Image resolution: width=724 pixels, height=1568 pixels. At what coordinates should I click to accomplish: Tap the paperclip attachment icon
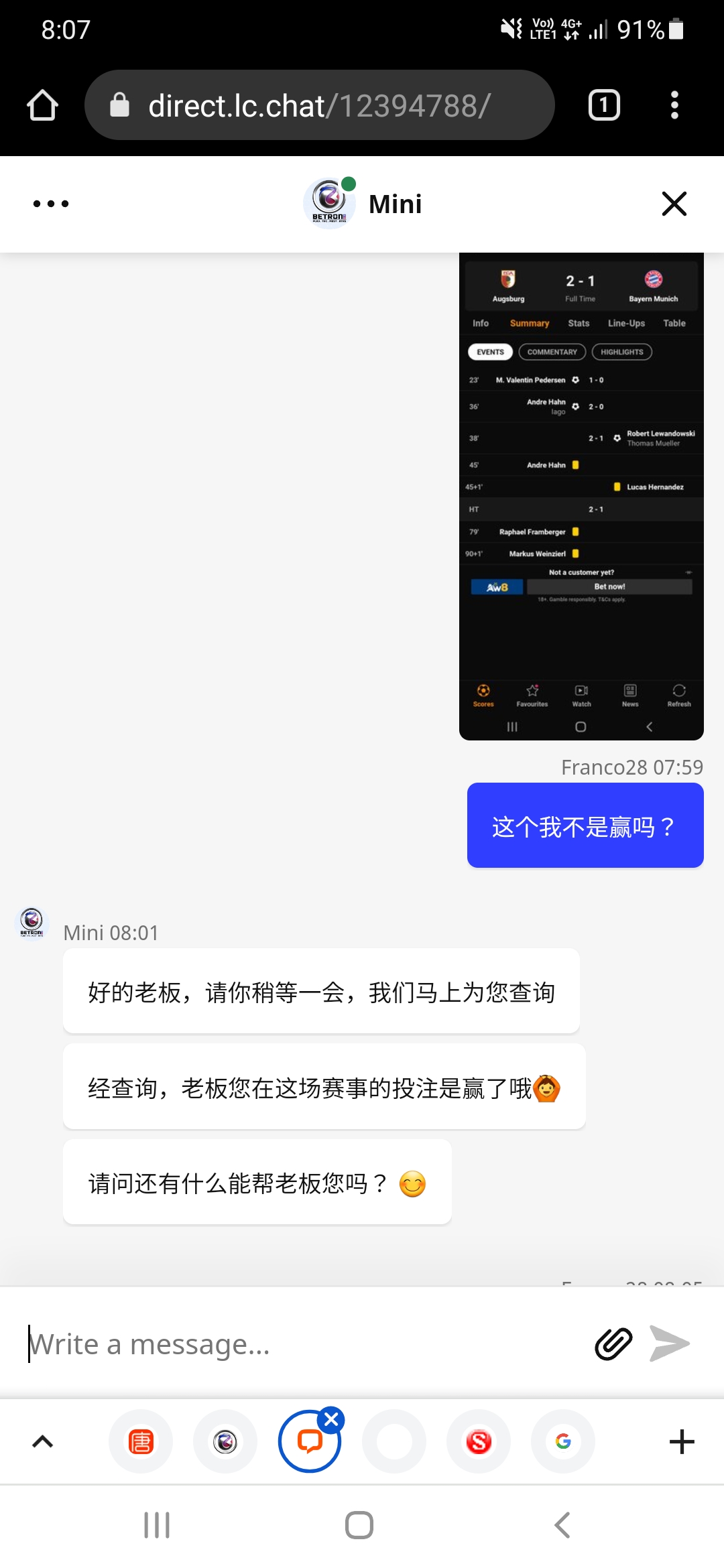(x=613, y=1343)
